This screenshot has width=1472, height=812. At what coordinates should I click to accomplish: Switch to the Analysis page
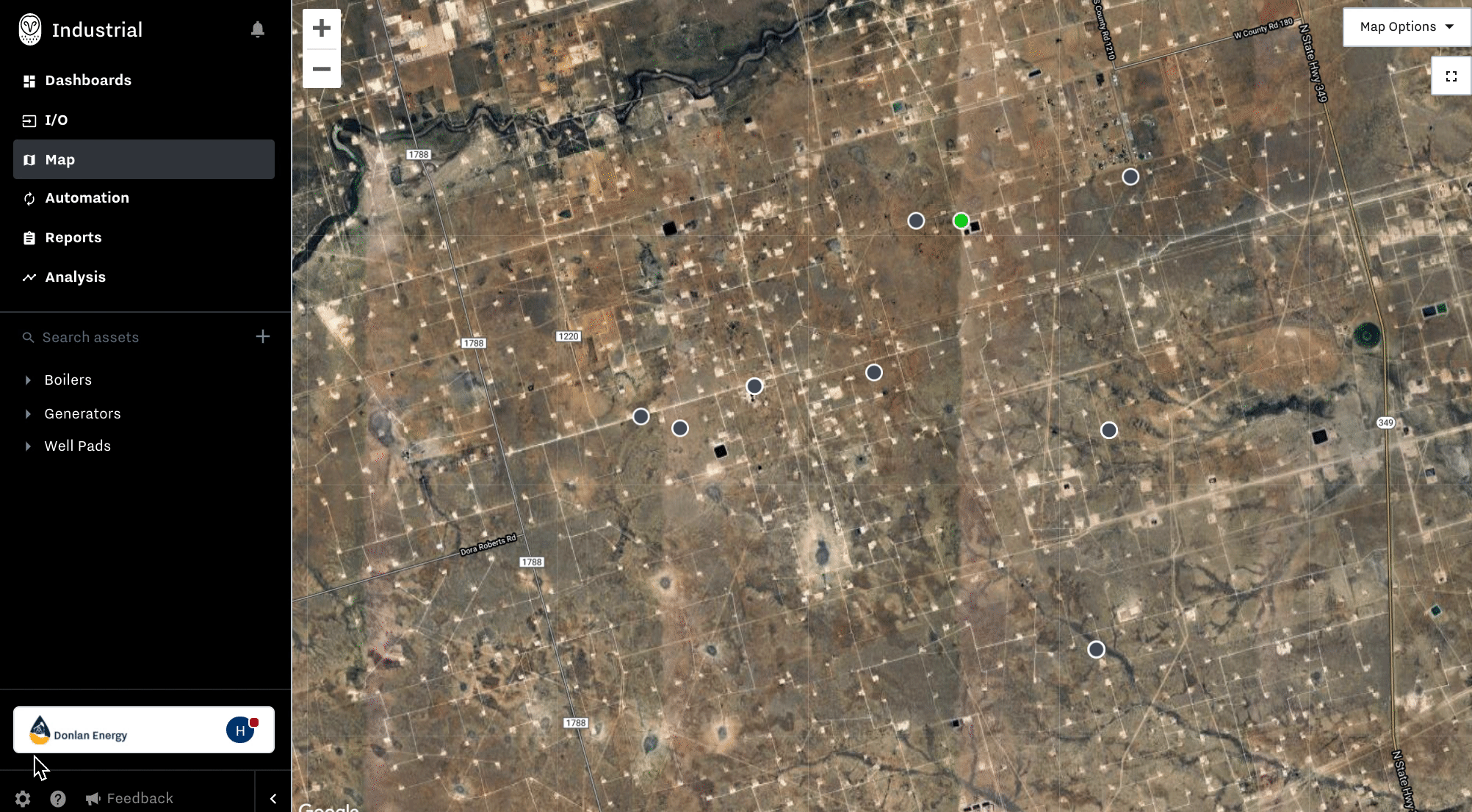click(75, 278)
